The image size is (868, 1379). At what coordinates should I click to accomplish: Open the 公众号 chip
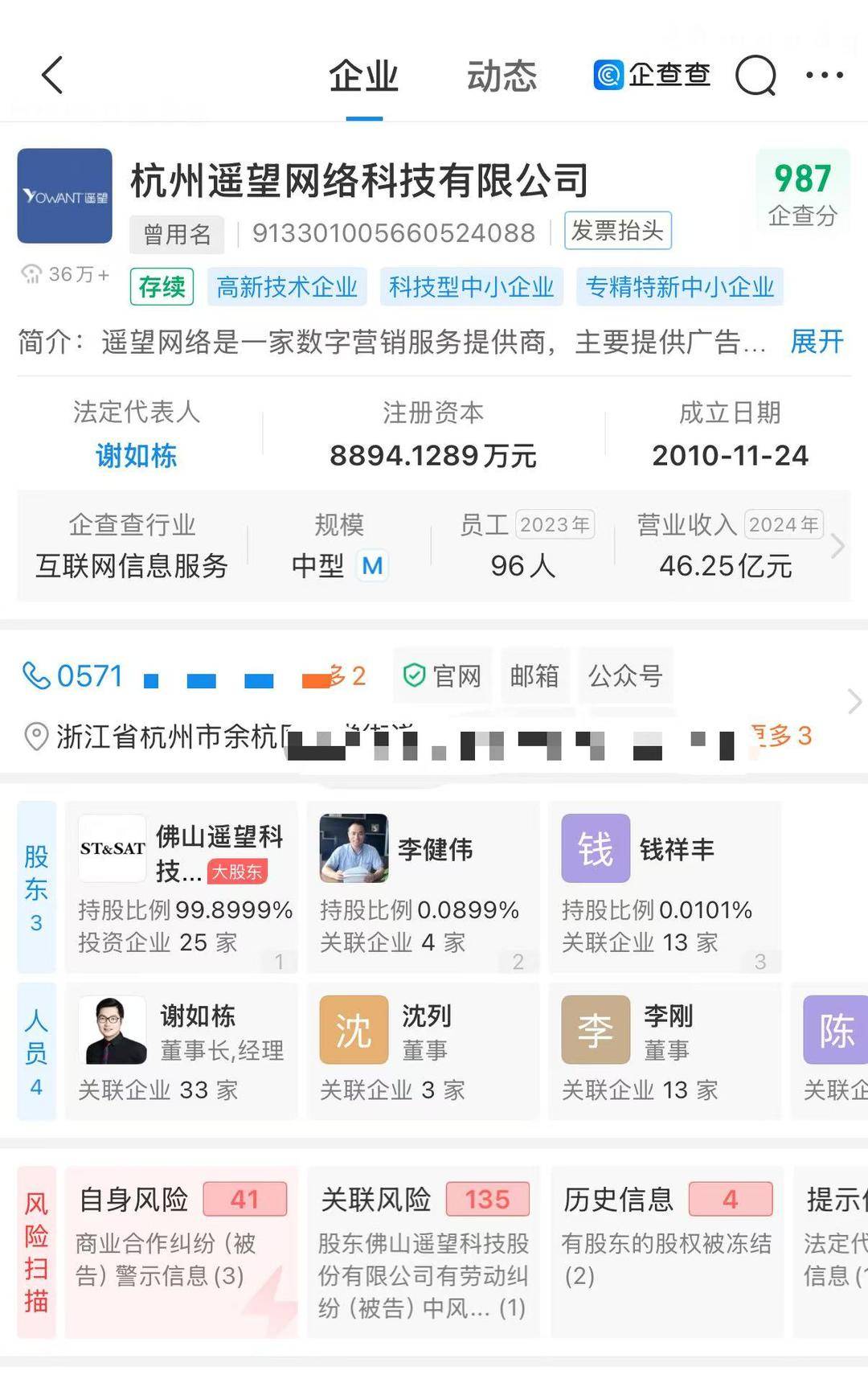pyautogui.click(x=625, y=676)
